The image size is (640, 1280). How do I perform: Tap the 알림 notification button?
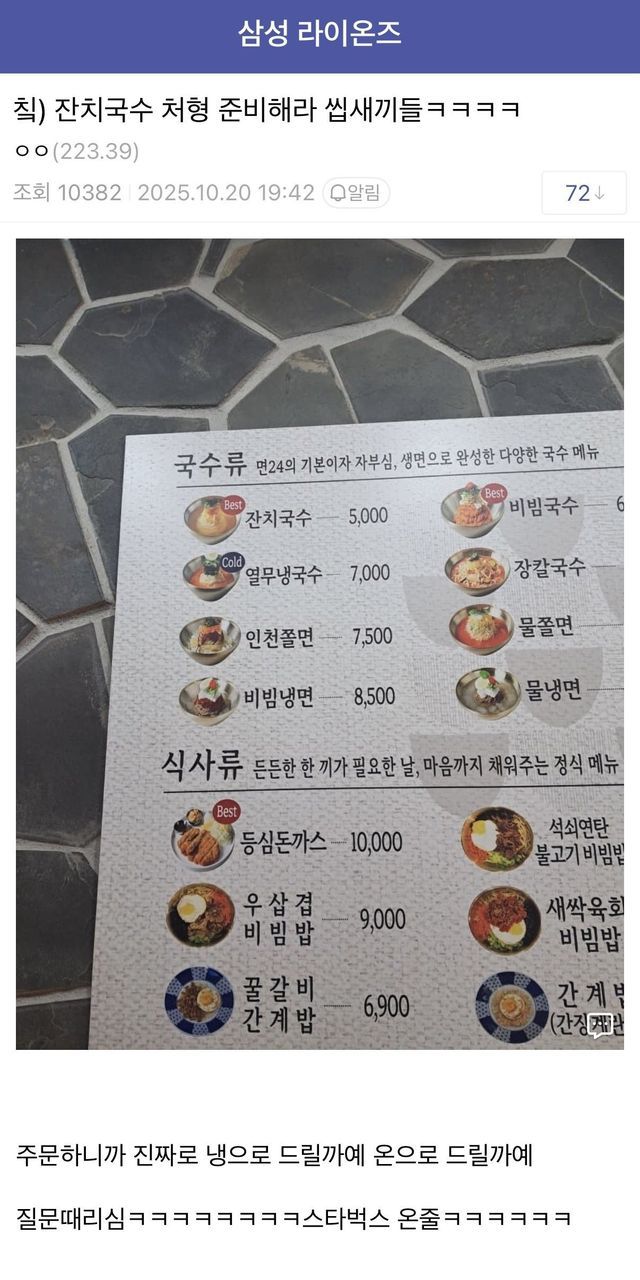(356, 193)
